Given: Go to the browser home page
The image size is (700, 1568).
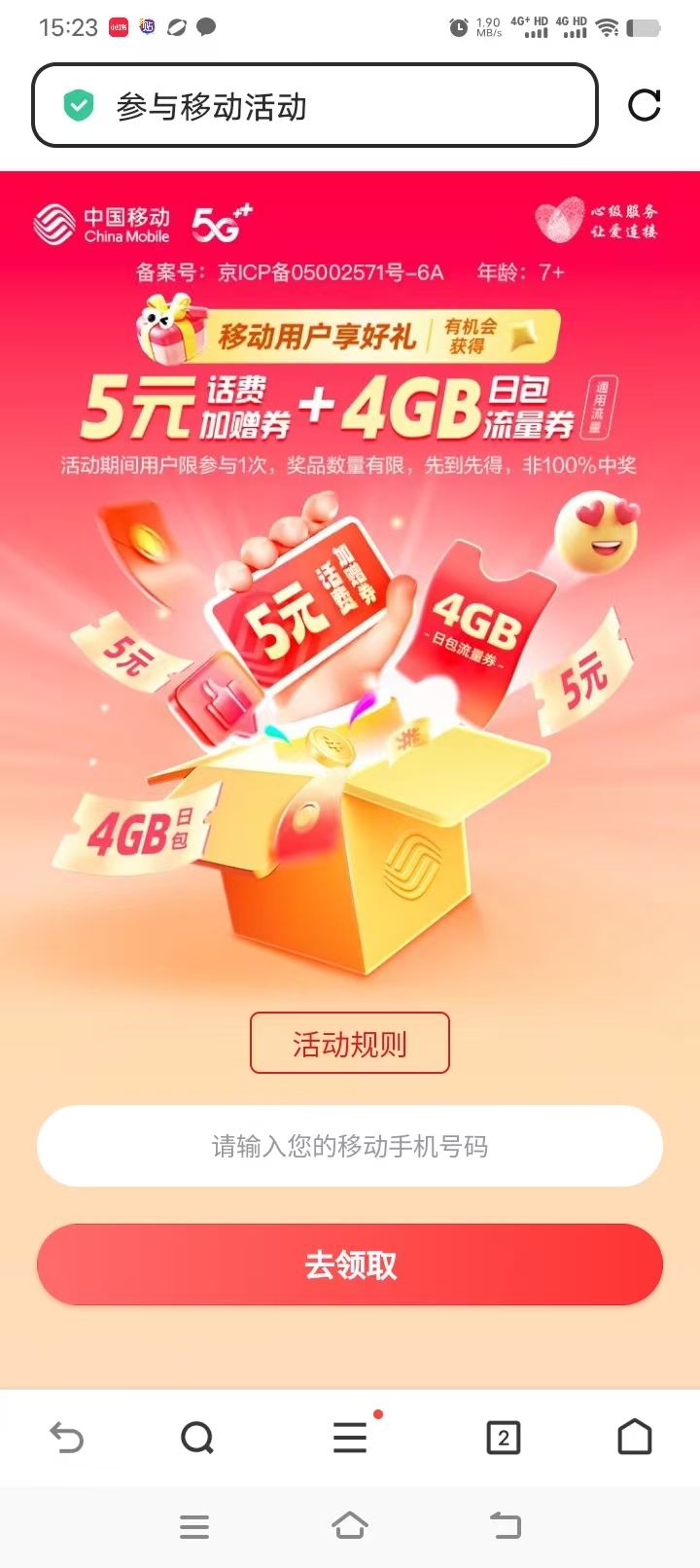Looking at the screenshot, I should coord(635,1437).
